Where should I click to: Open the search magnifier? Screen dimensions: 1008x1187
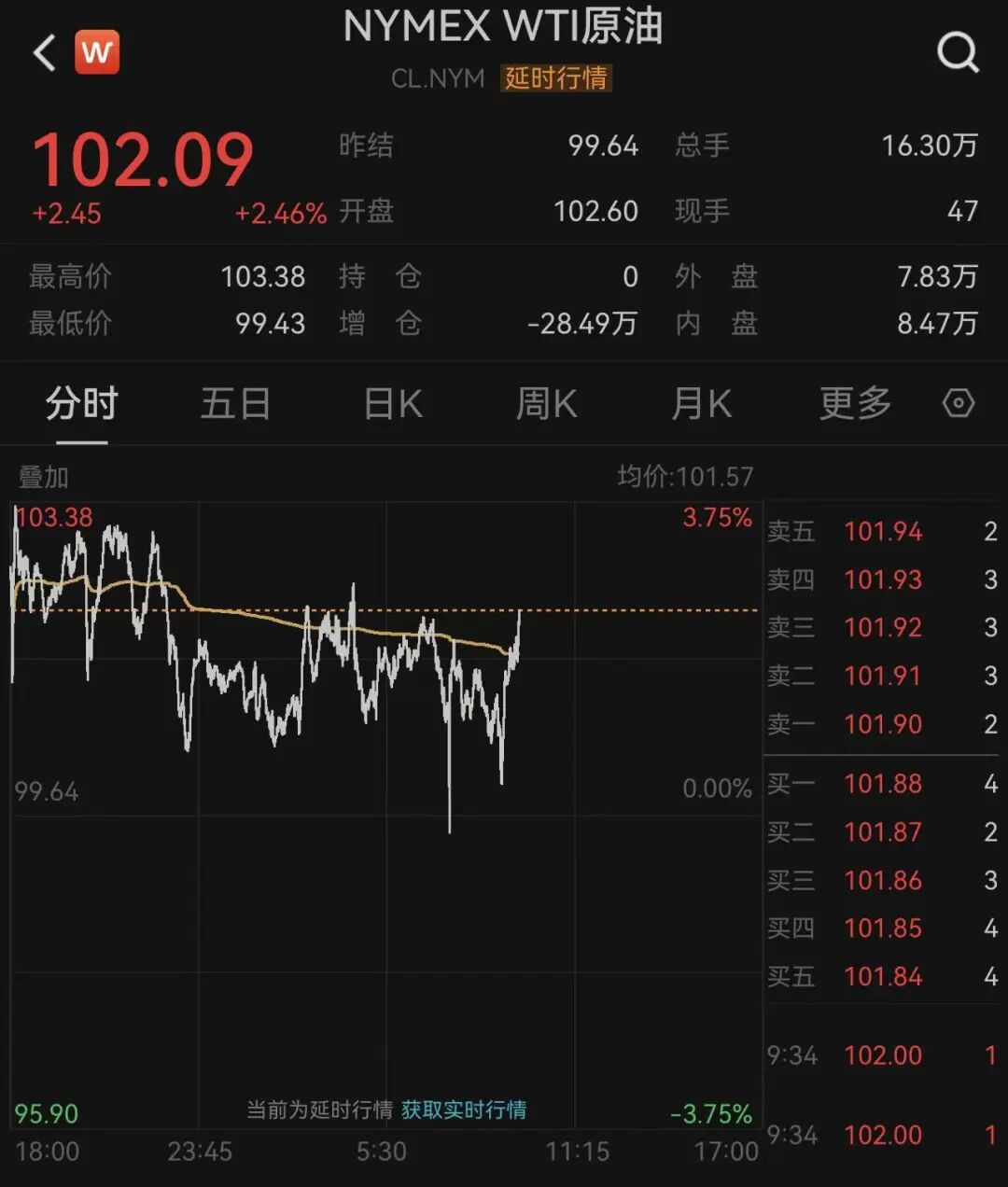(x=958, y=53)
